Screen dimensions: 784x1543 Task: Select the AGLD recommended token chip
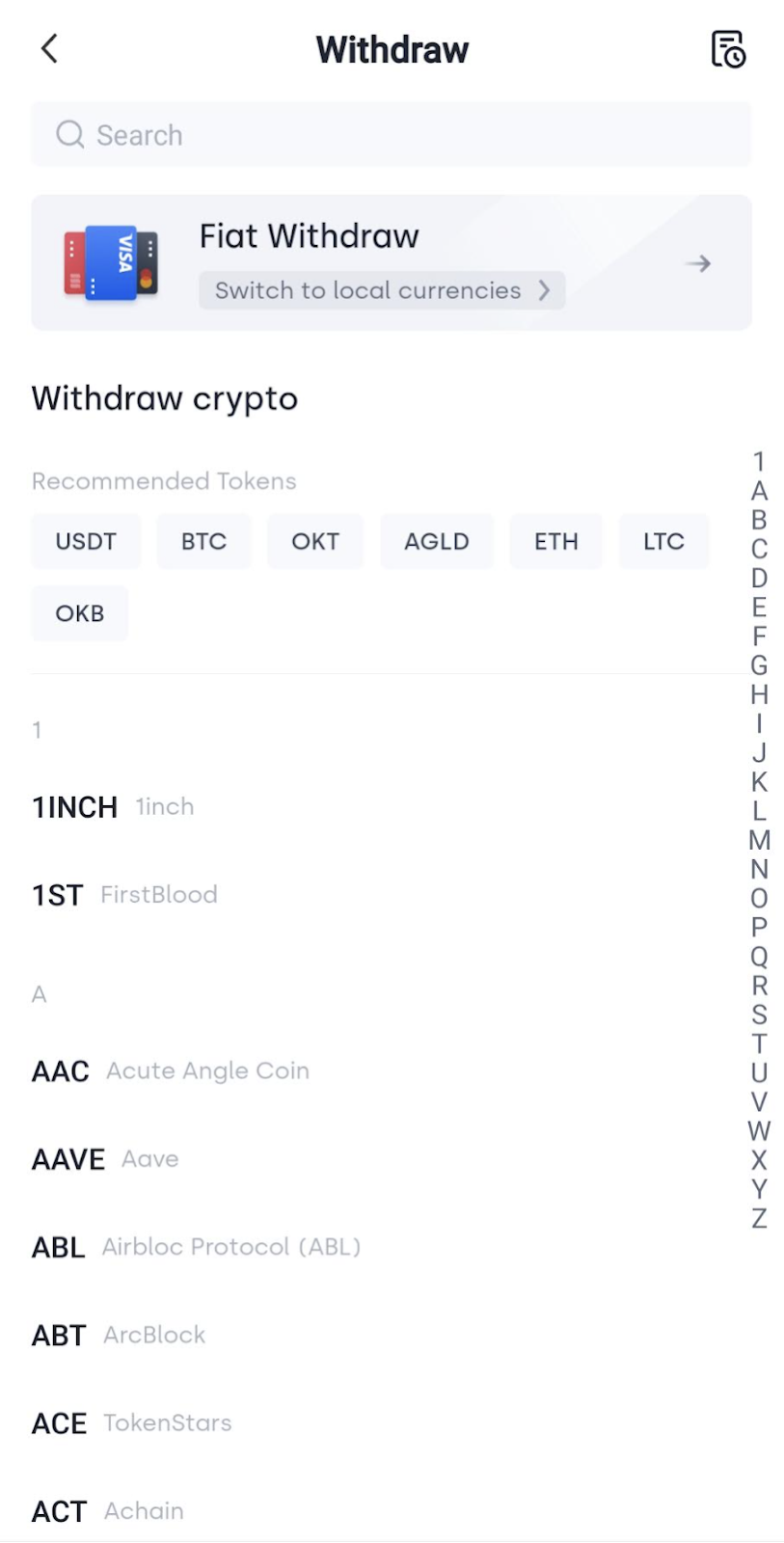(436, 541)
